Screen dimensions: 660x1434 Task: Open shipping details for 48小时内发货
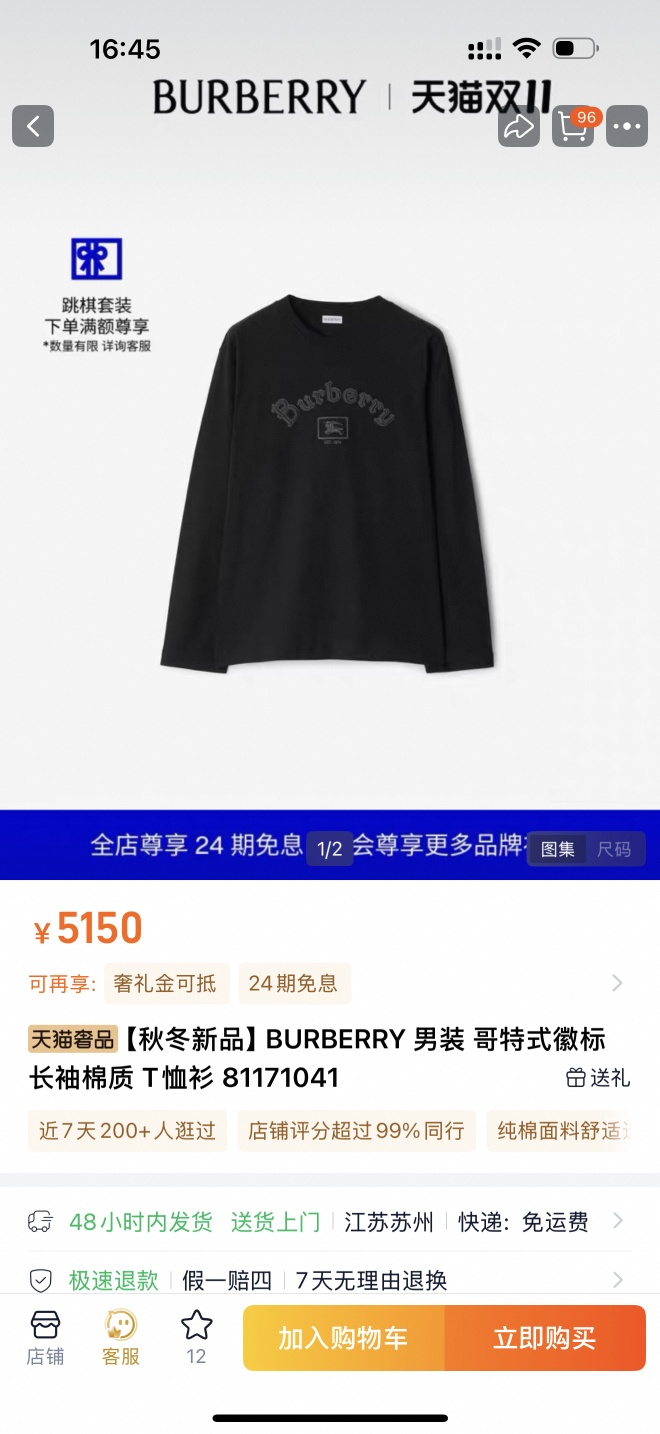pyautogui.click(x=617, y=1221)
